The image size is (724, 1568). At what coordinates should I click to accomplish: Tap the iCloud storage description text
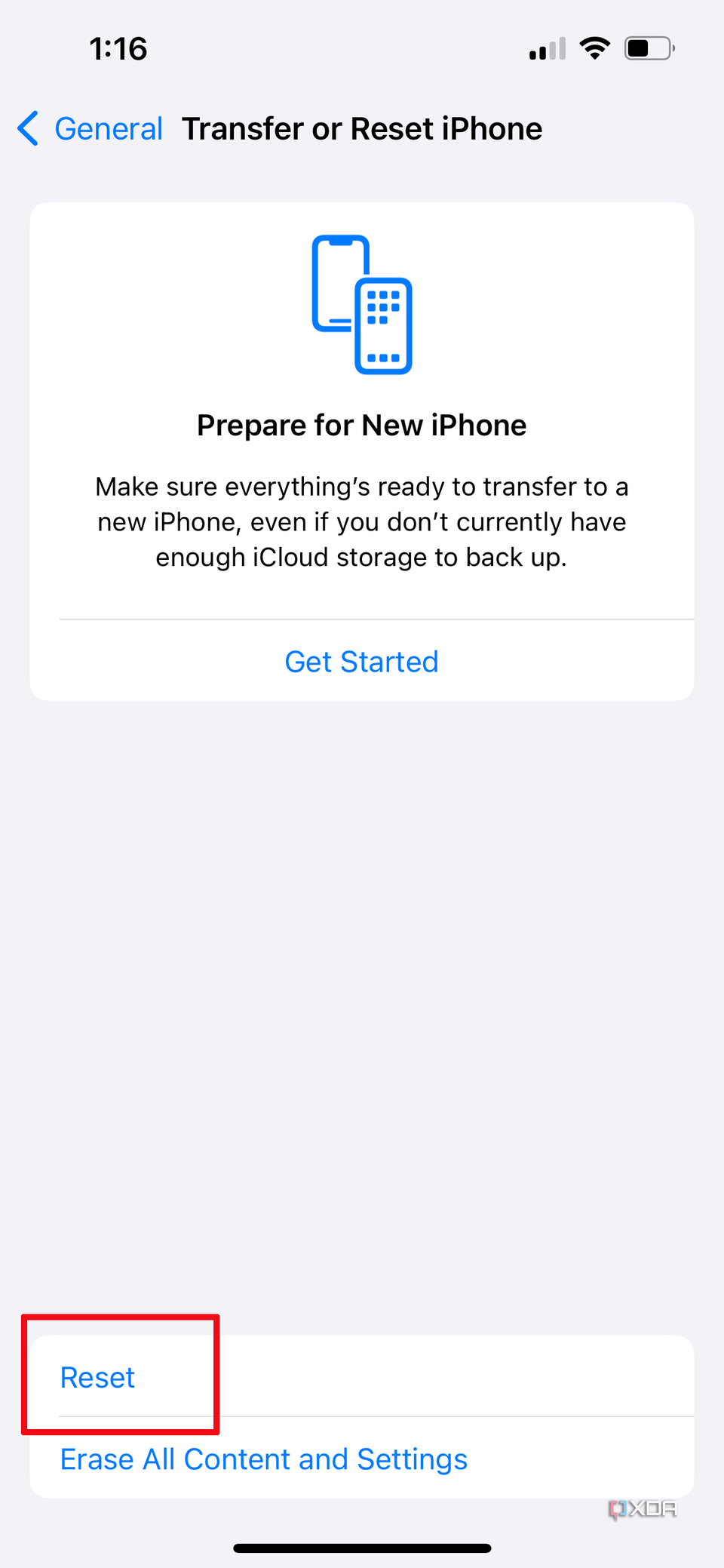[361, 521]
